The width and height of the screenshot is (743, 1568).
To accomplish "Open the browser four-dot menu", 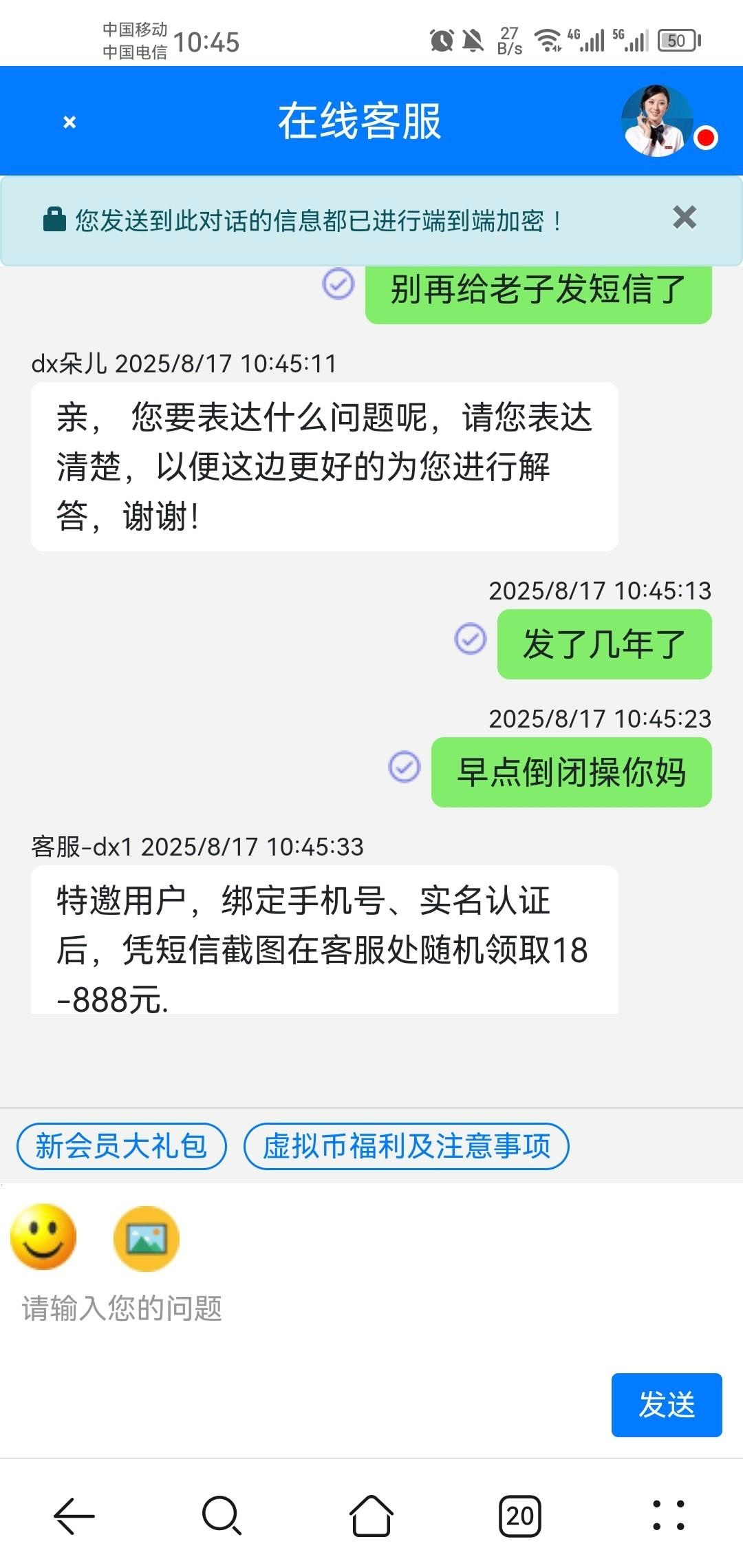I will 668,1515.
